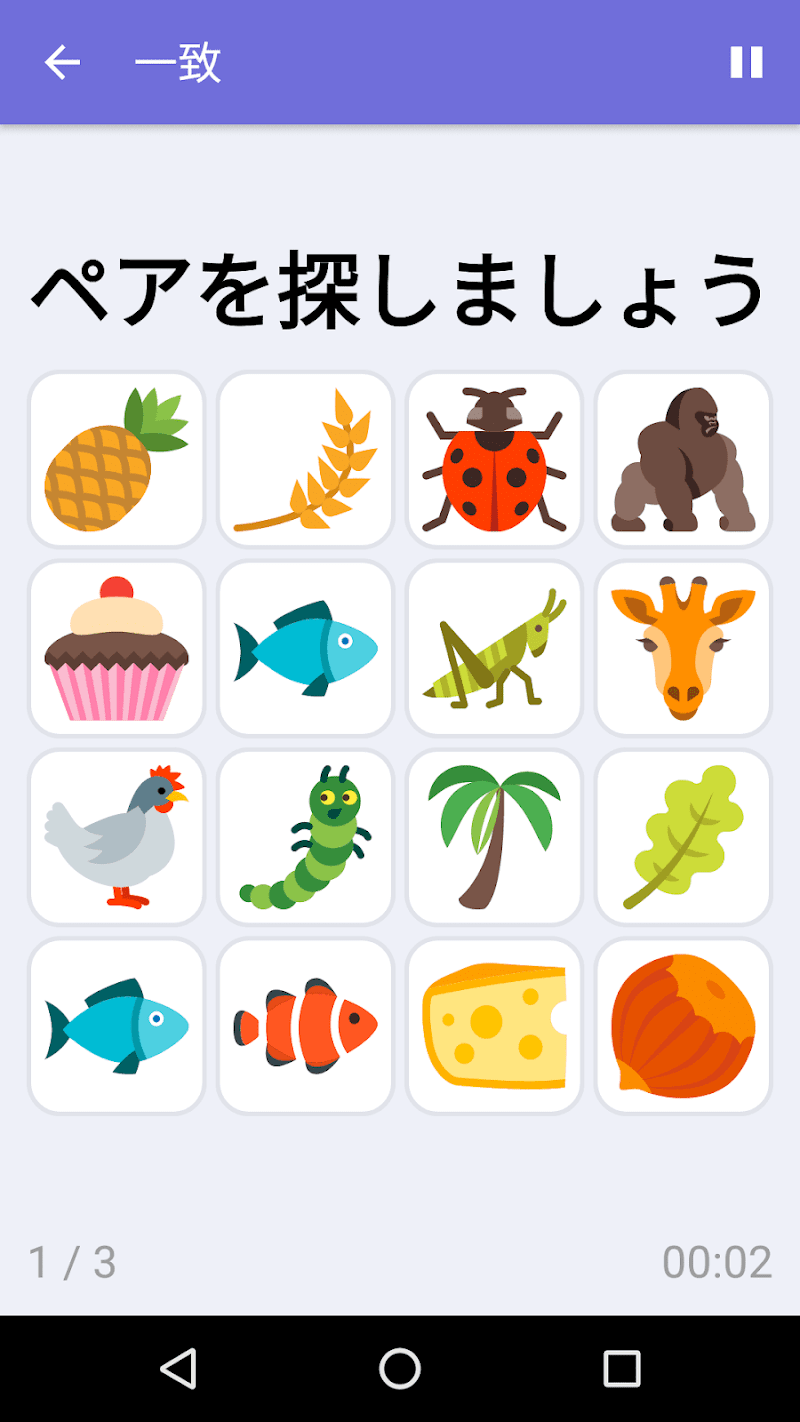Image resolution: width=800 pixels, height=1422 pixels.
Task: Pick the gorilla tile
Action: coord(683,460)
